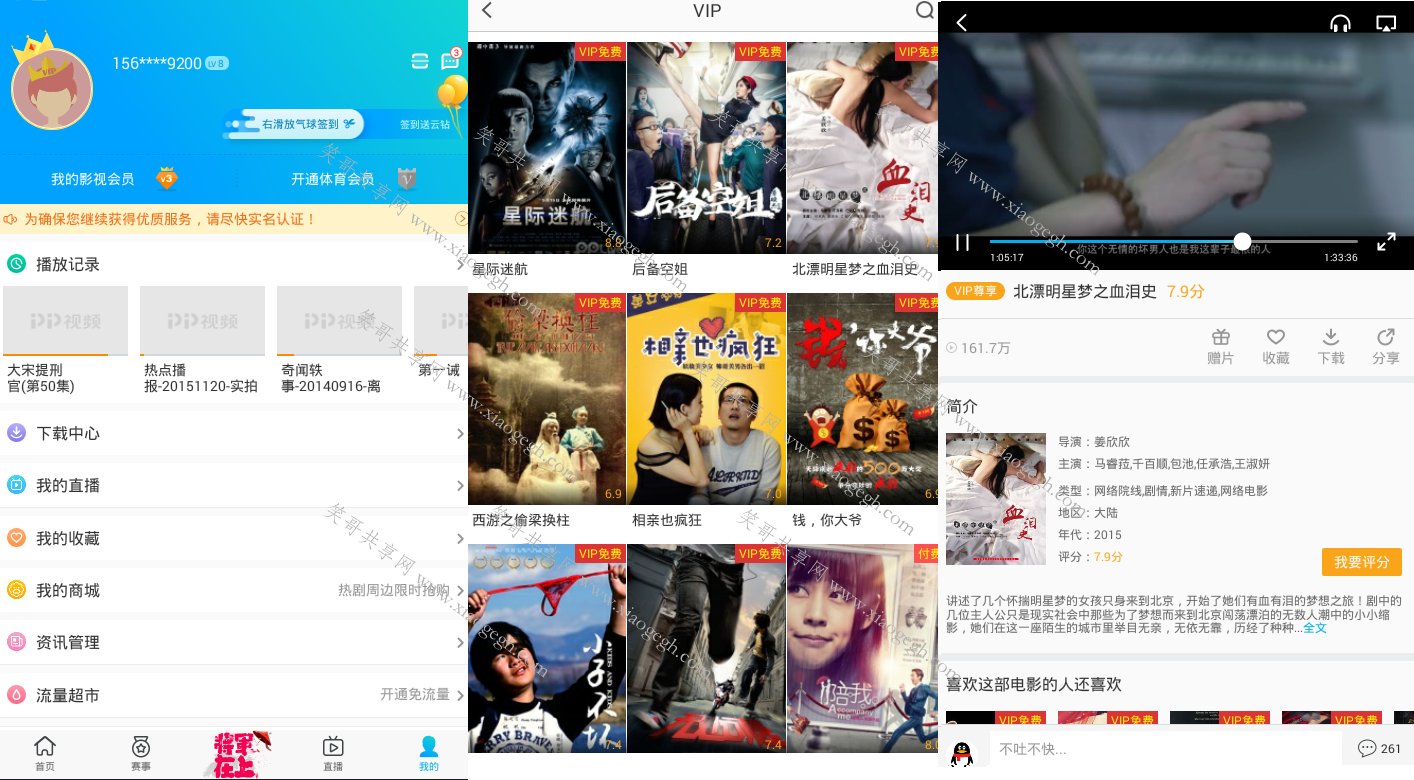This screenshot has height=780, width=1414.
Task: Switch to the 直播 tab
Action: coord(333,753)
